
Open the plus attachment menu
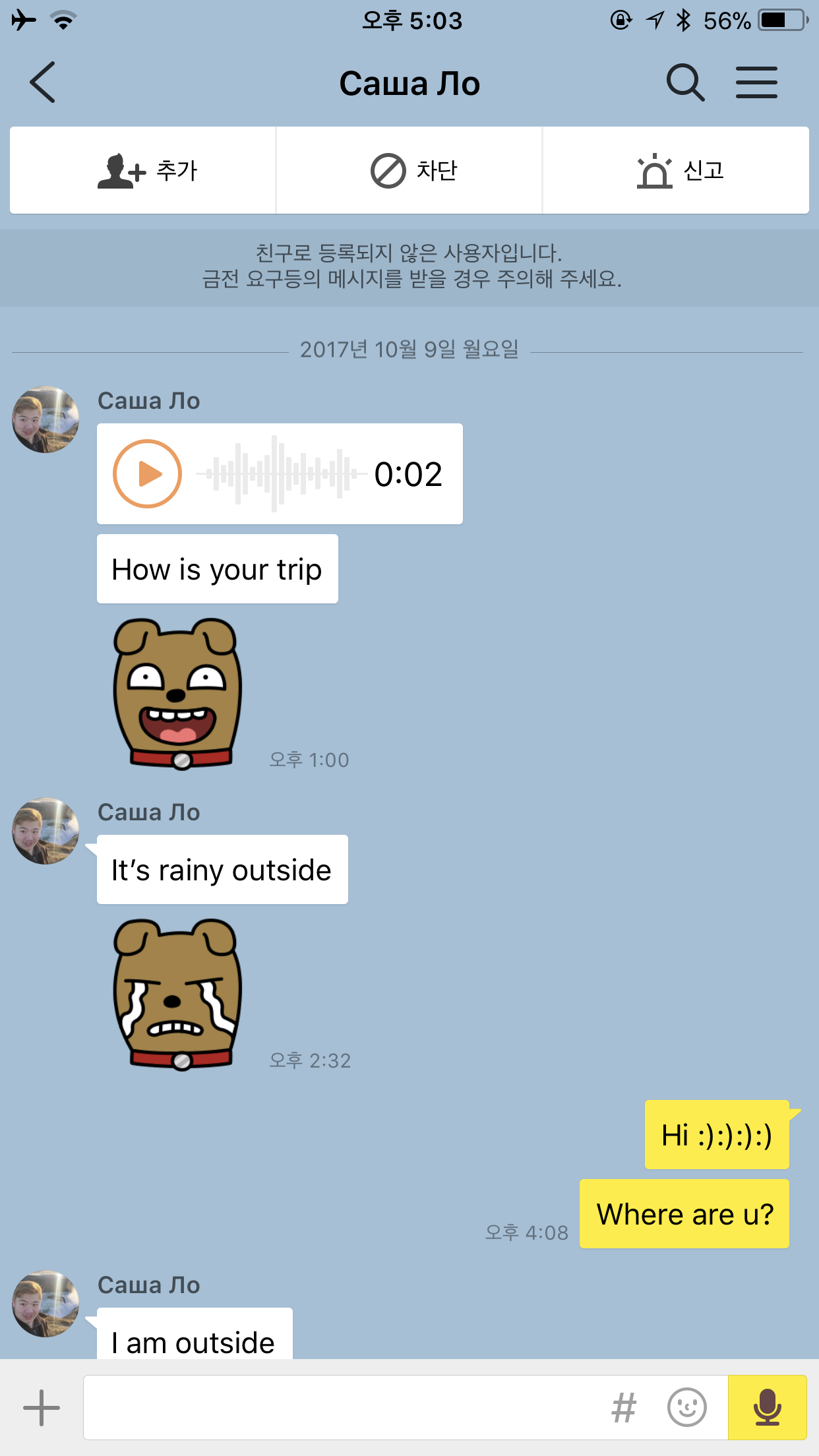tap(42, 1407)
